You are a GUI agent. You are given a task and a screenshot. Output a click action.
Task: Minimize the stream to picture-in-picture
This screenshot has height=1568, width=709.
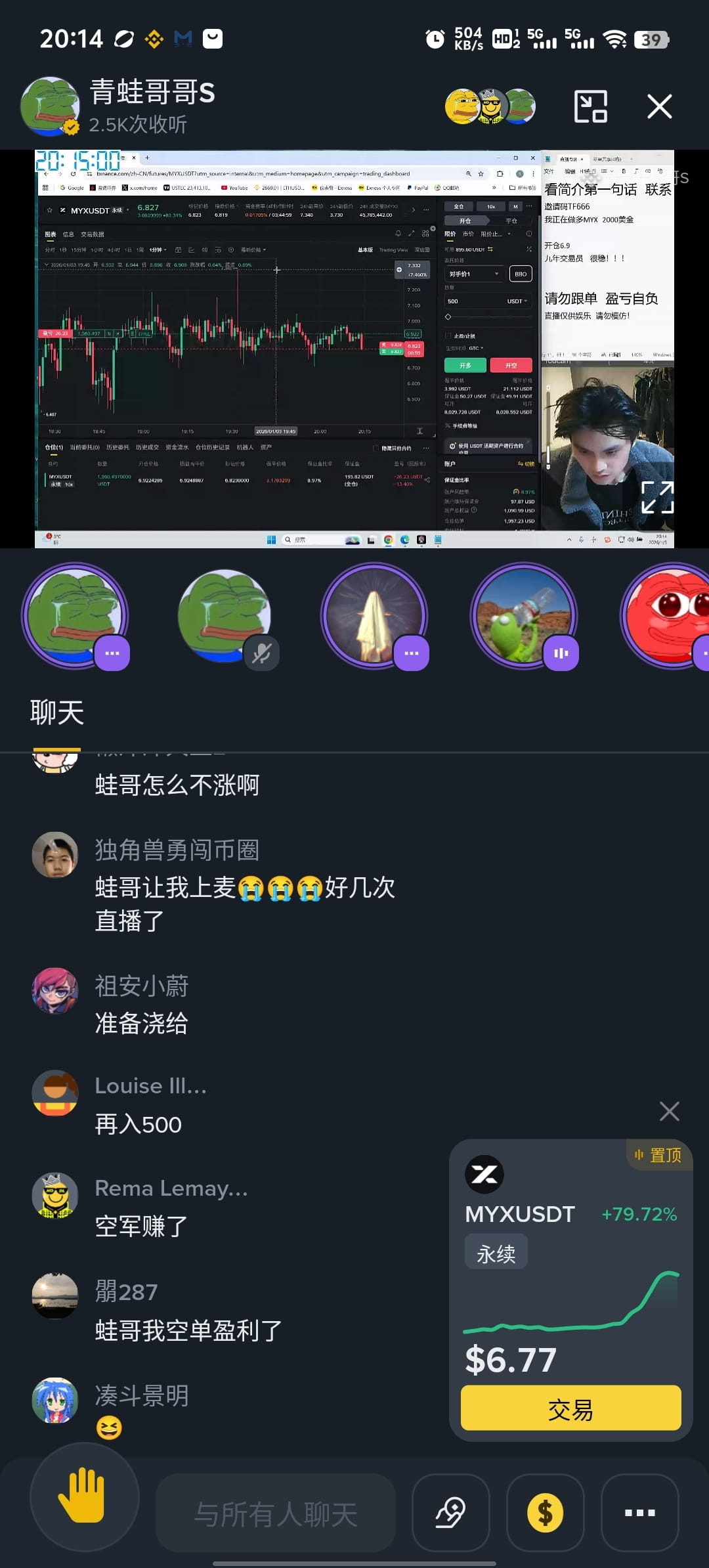(590, 106)
